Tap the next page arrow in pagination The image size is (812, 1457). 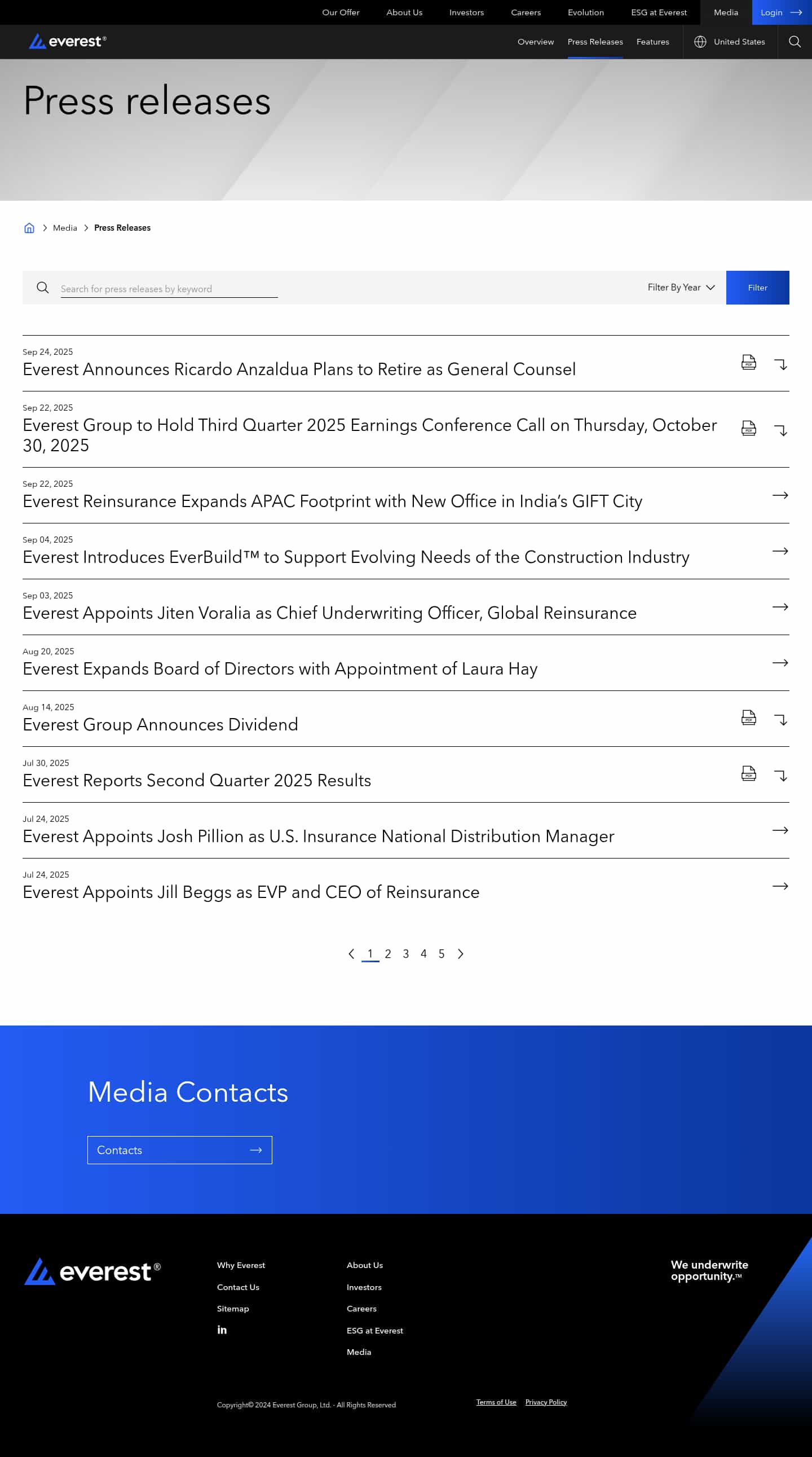click(460, 954)
